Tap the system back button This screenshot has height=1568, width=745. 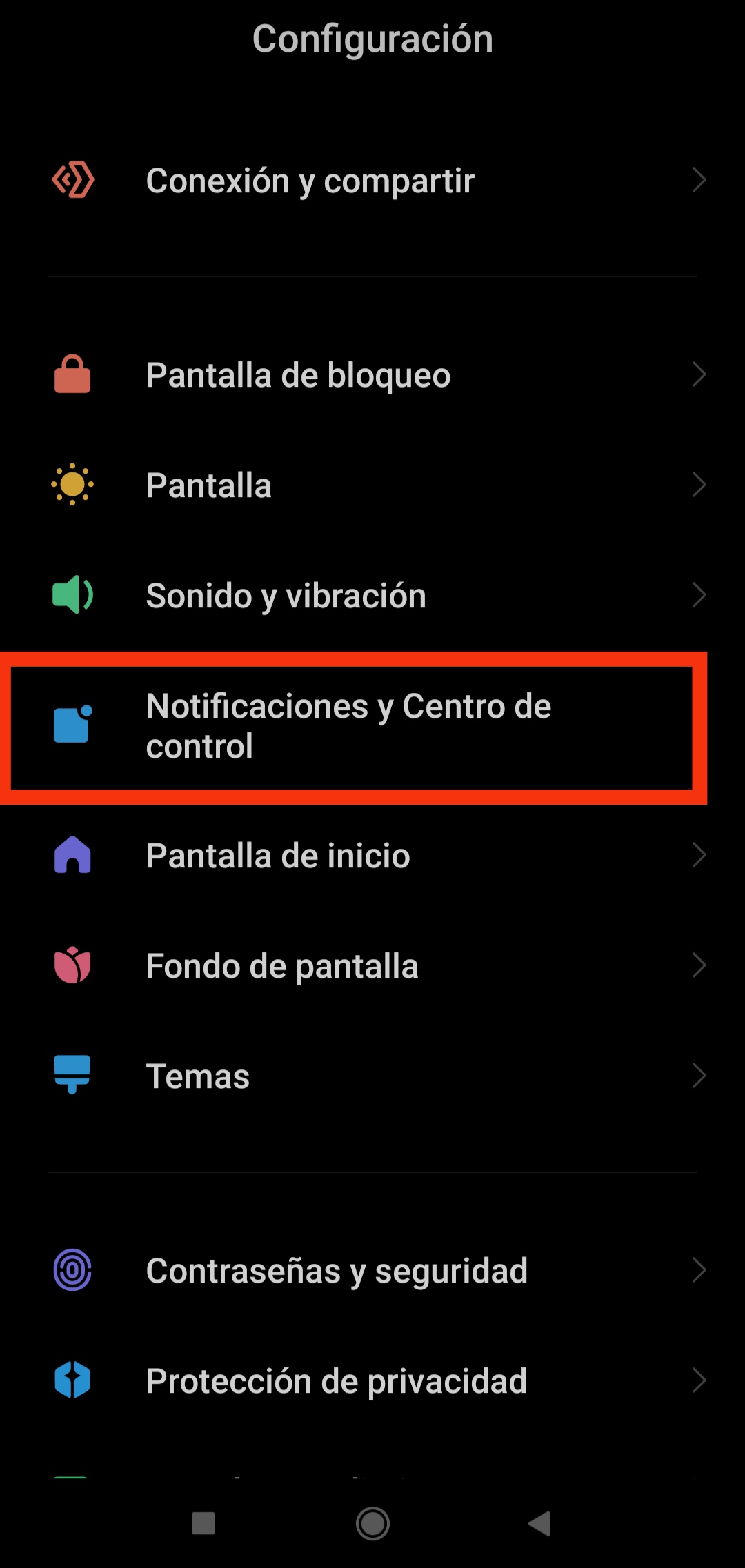(x=540, y=1523)
